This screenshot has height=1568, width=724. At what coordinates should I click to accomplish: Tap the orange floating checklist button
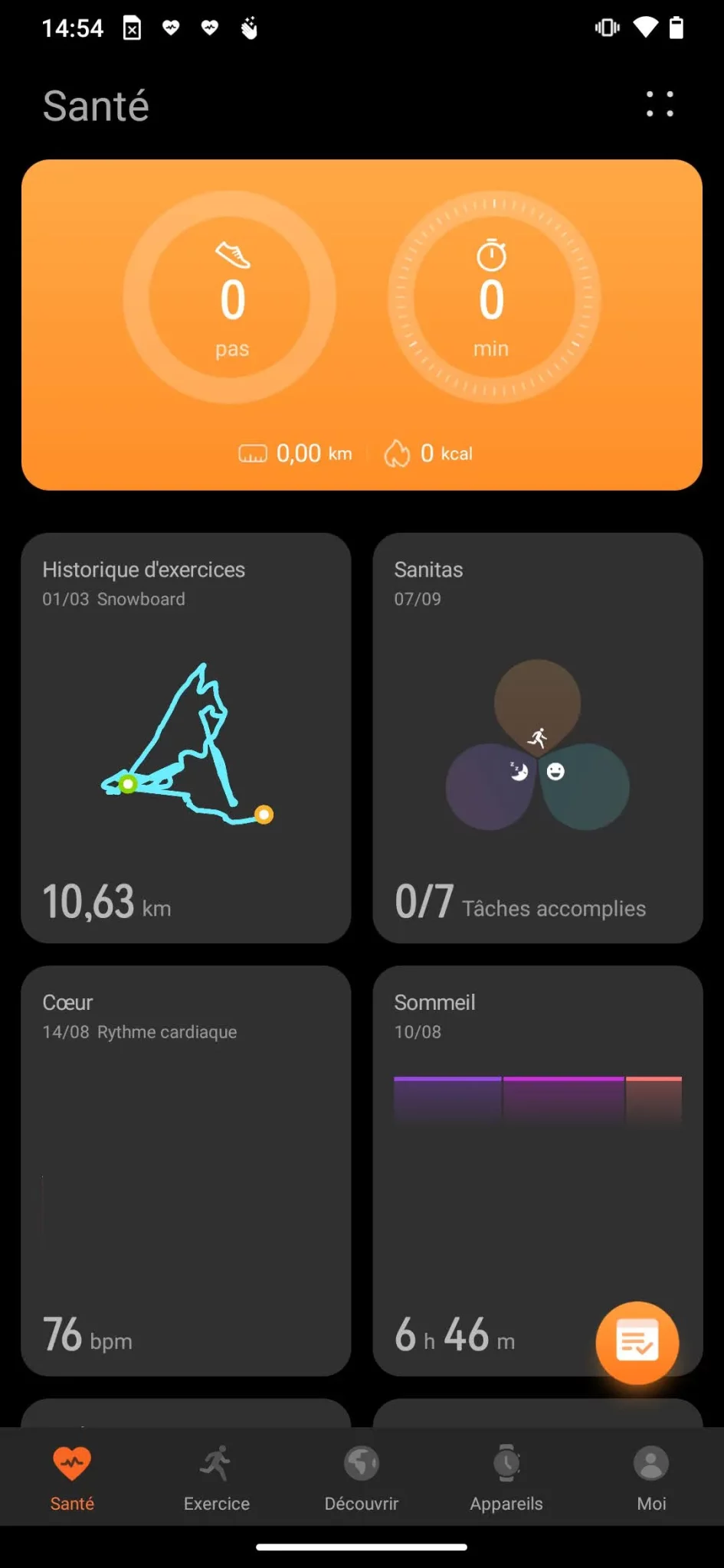pos(637,1343)
